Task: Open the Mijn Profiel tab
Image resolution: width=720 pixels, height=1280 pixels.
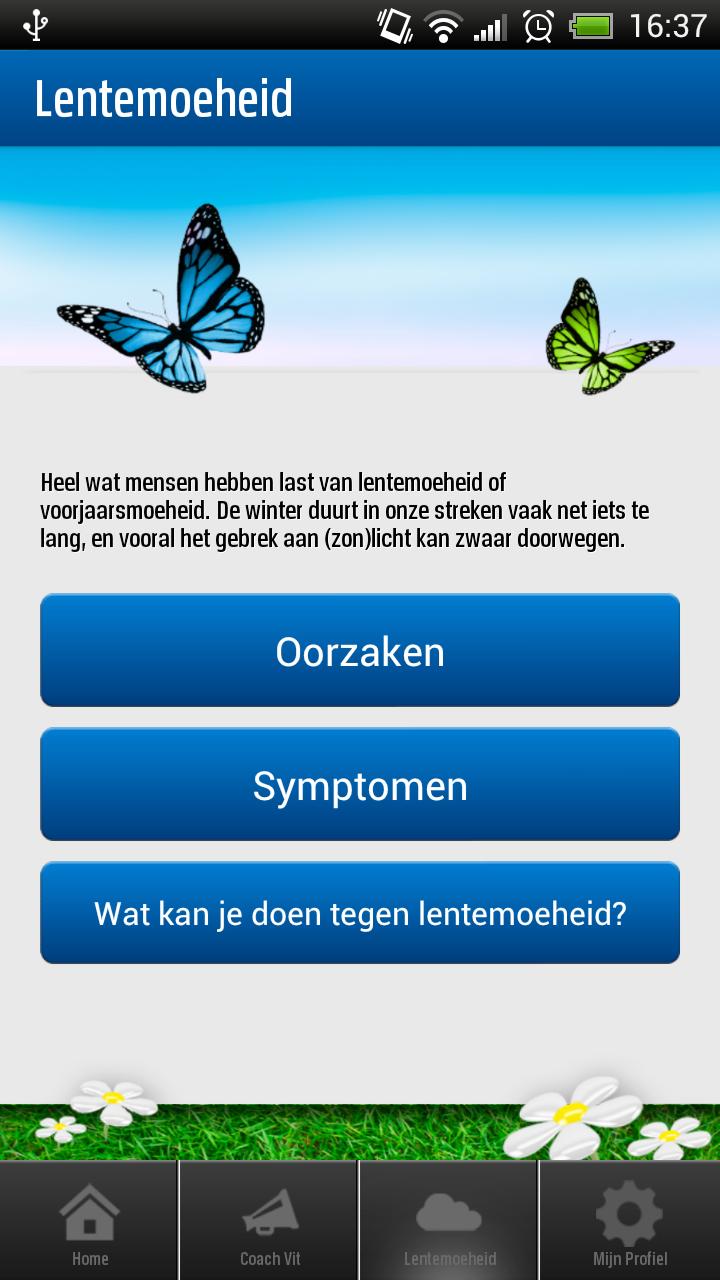Action: 629,1222
